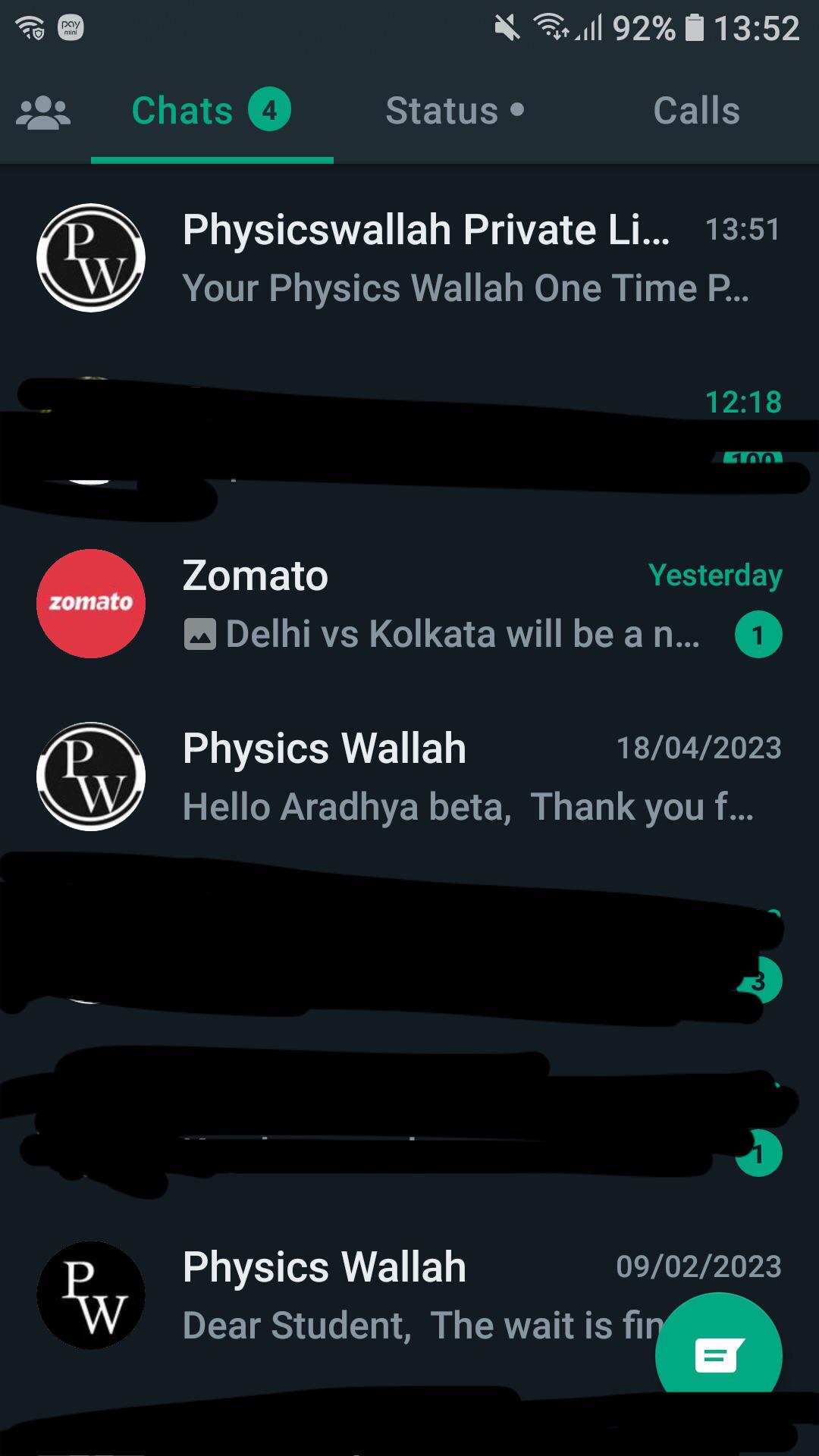Start a new chat with floating button

[718, 1354]
